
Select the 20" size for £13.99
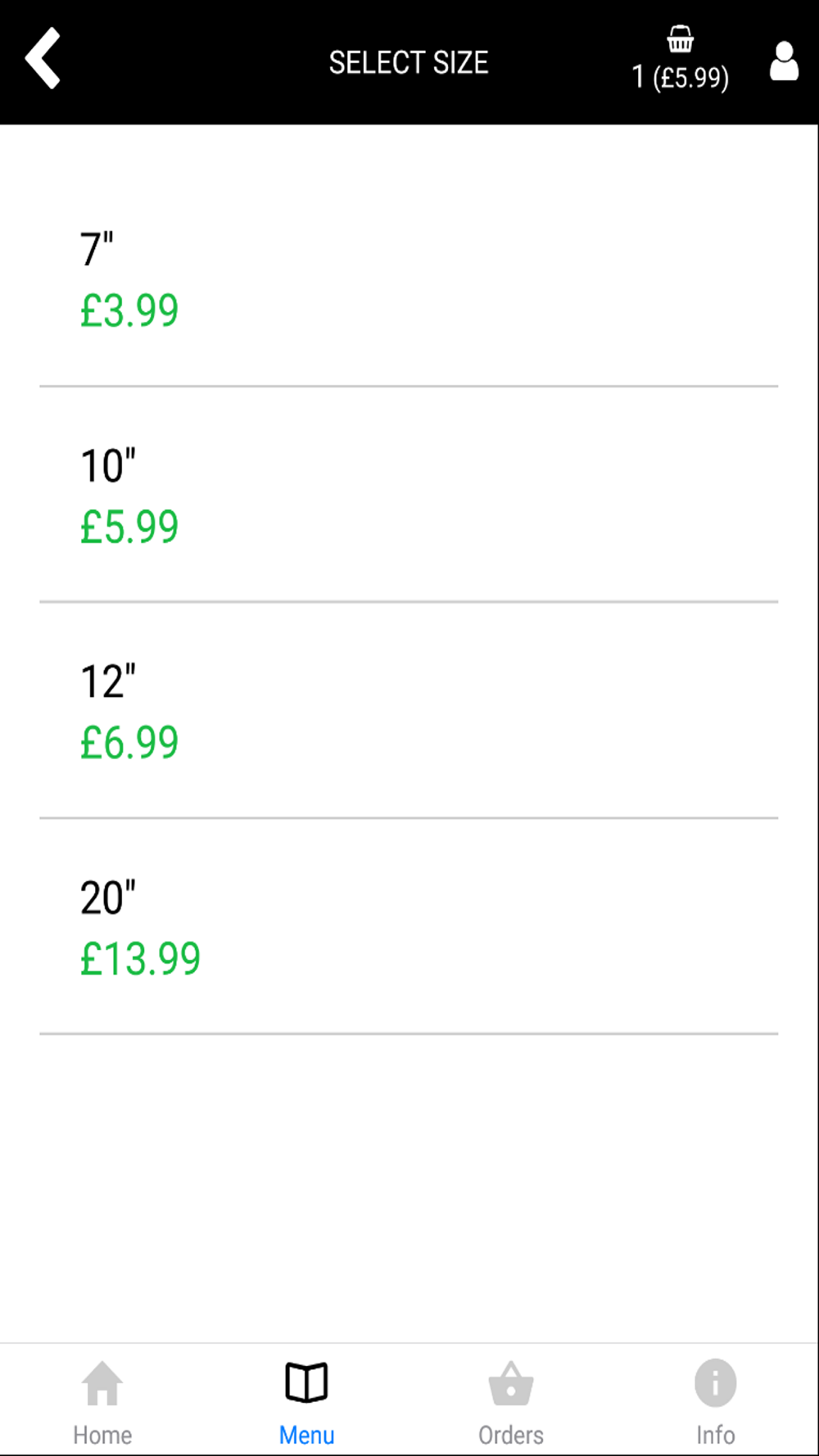[x=409, y=927]
